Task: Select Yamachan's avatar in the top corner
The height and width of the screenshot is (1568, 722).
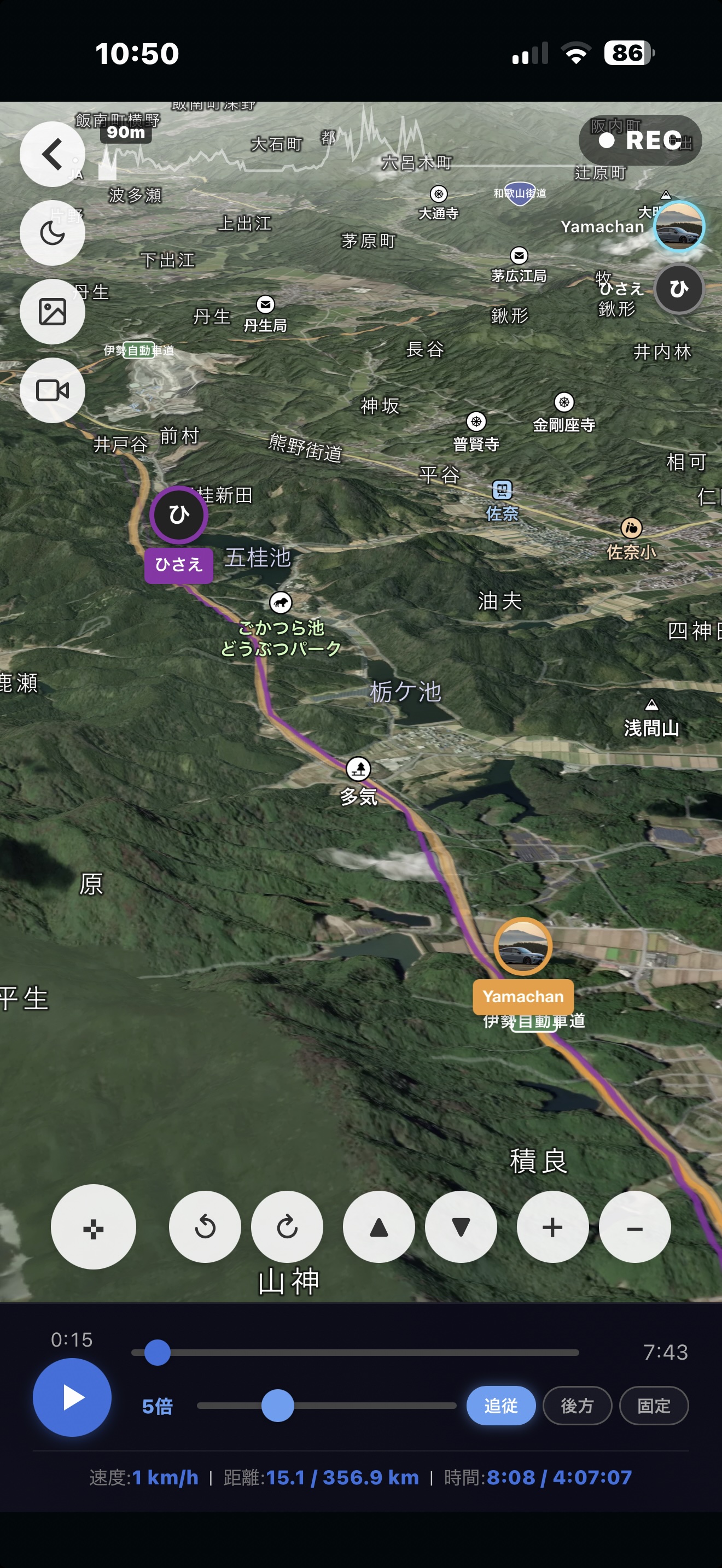Action: [679, 226]
